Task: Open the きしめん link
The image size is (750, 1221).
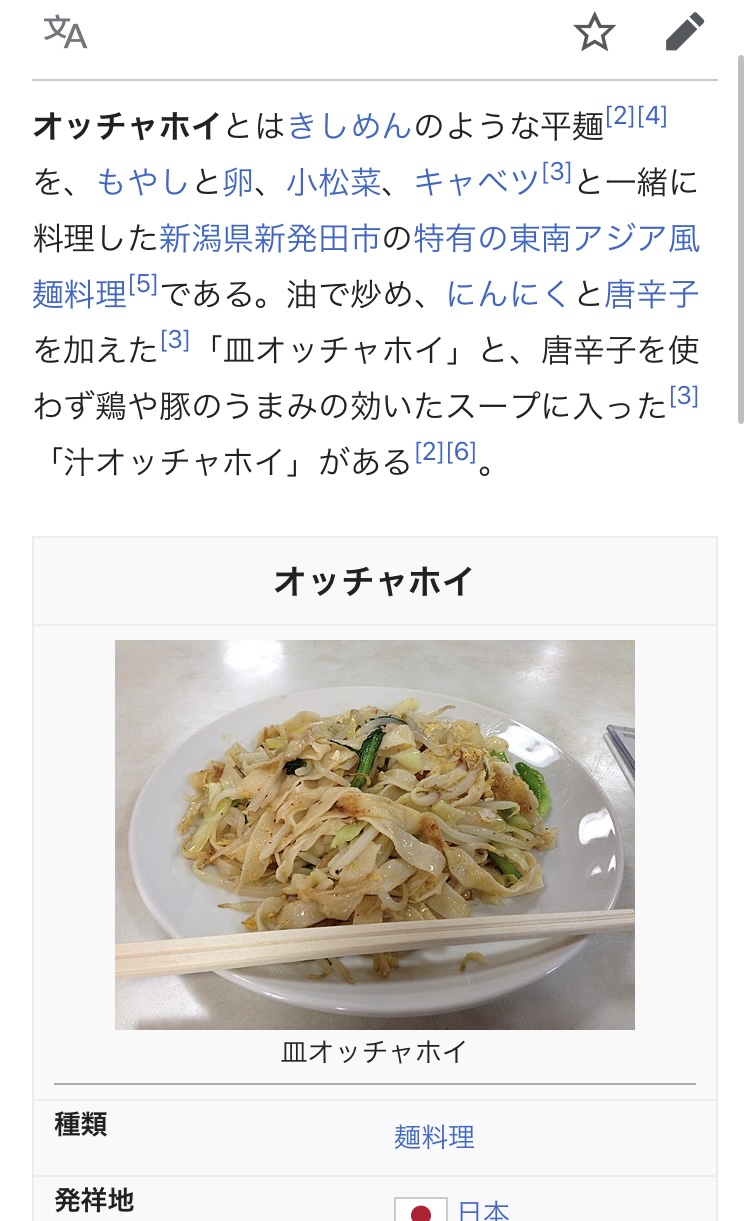Action: click(350, 126)
